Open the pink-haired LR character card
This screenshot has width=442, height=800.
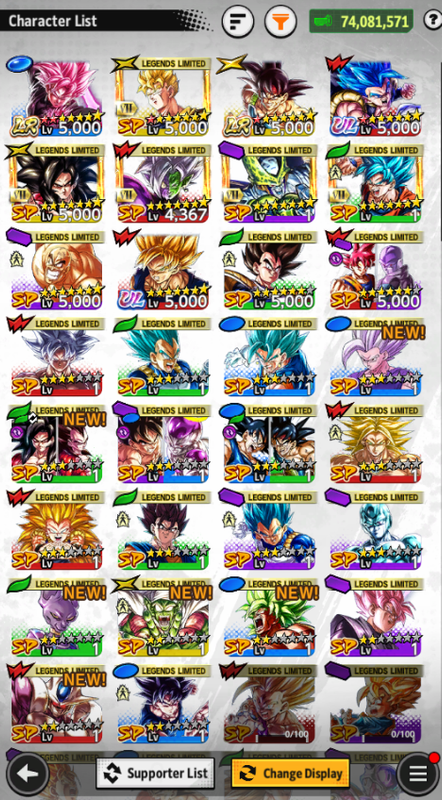pyautogui.click(x=56, y=97)
